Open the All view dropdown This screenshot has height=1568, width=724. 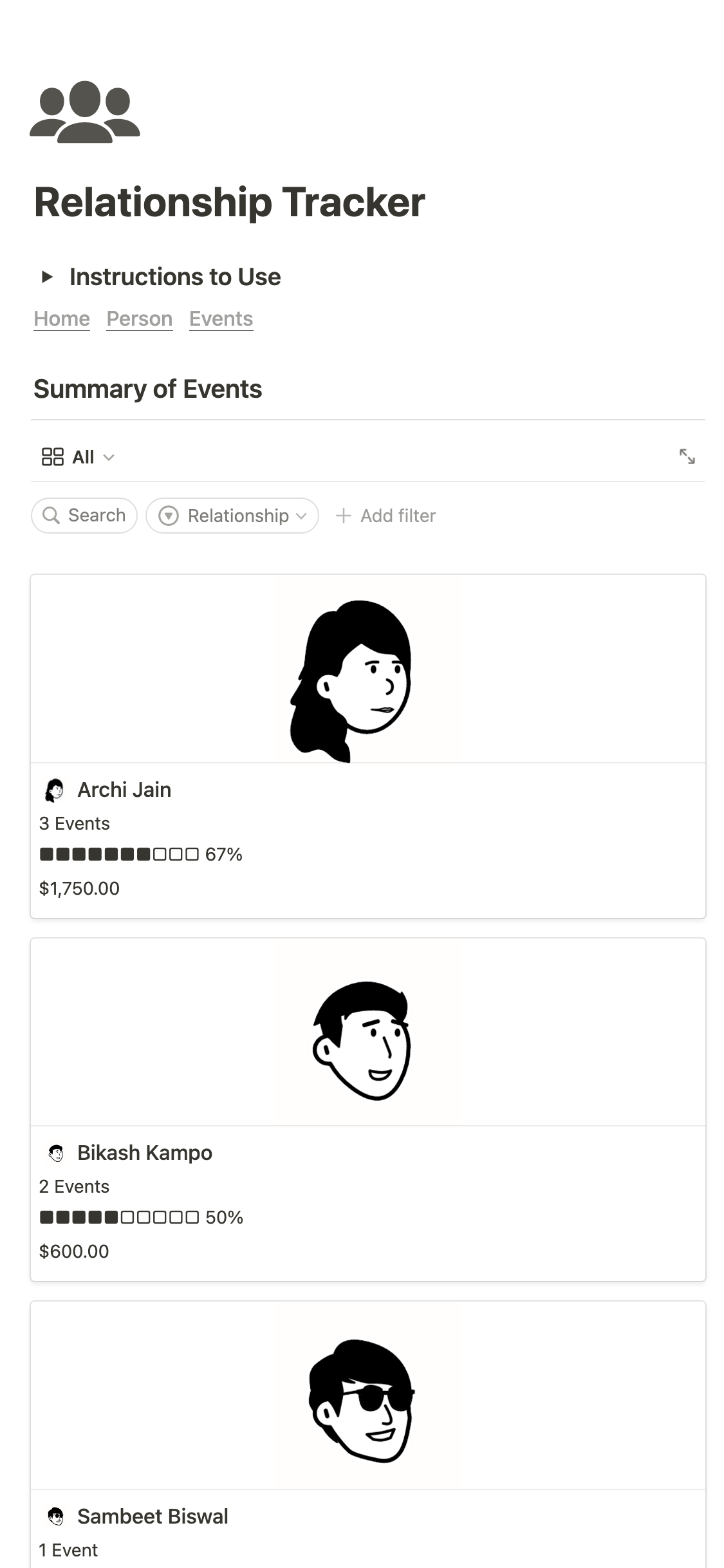tap(78, 458)
